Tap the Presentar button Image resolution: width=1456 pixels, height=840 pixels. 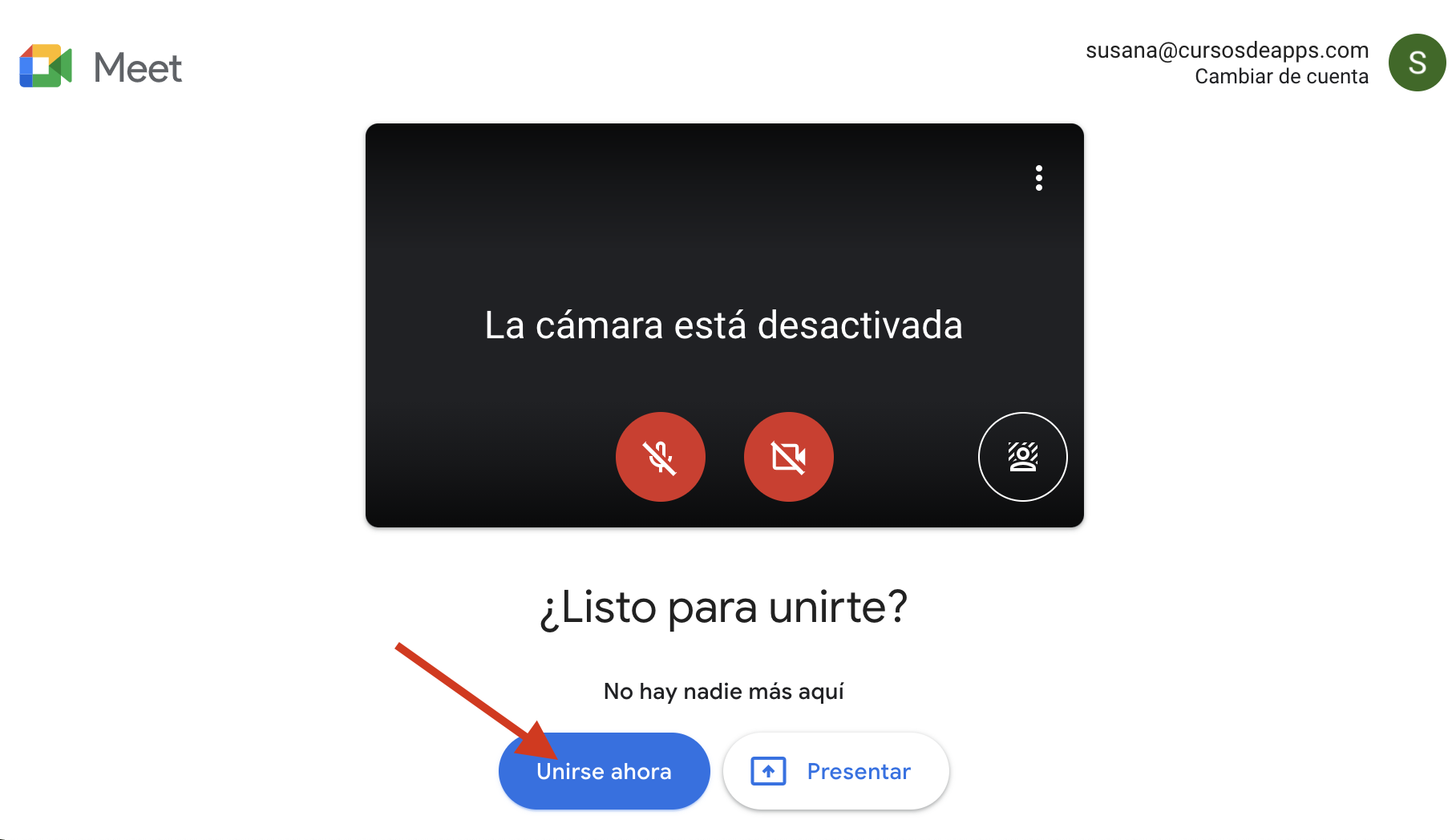(x=835, y=771)
